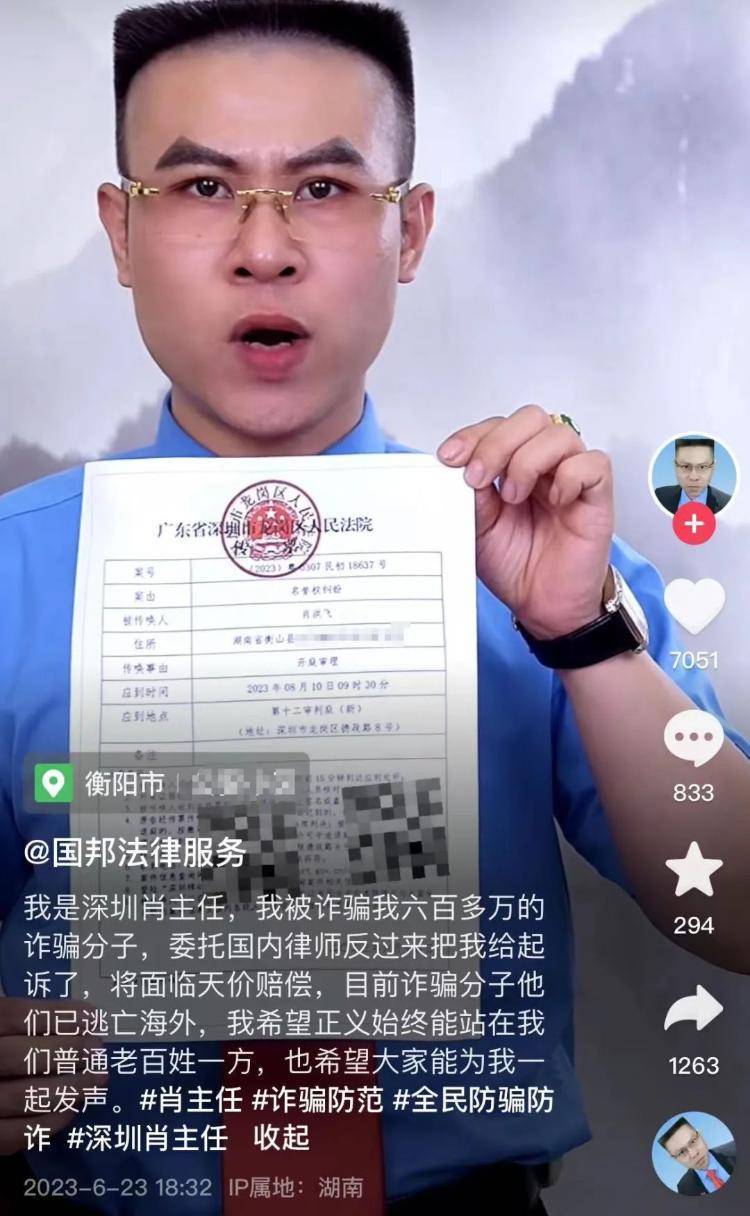Viewport: 750px width, 1216px height.
Task: Open the @国邦法律服务 account page
Action: (x=135, y=853)
